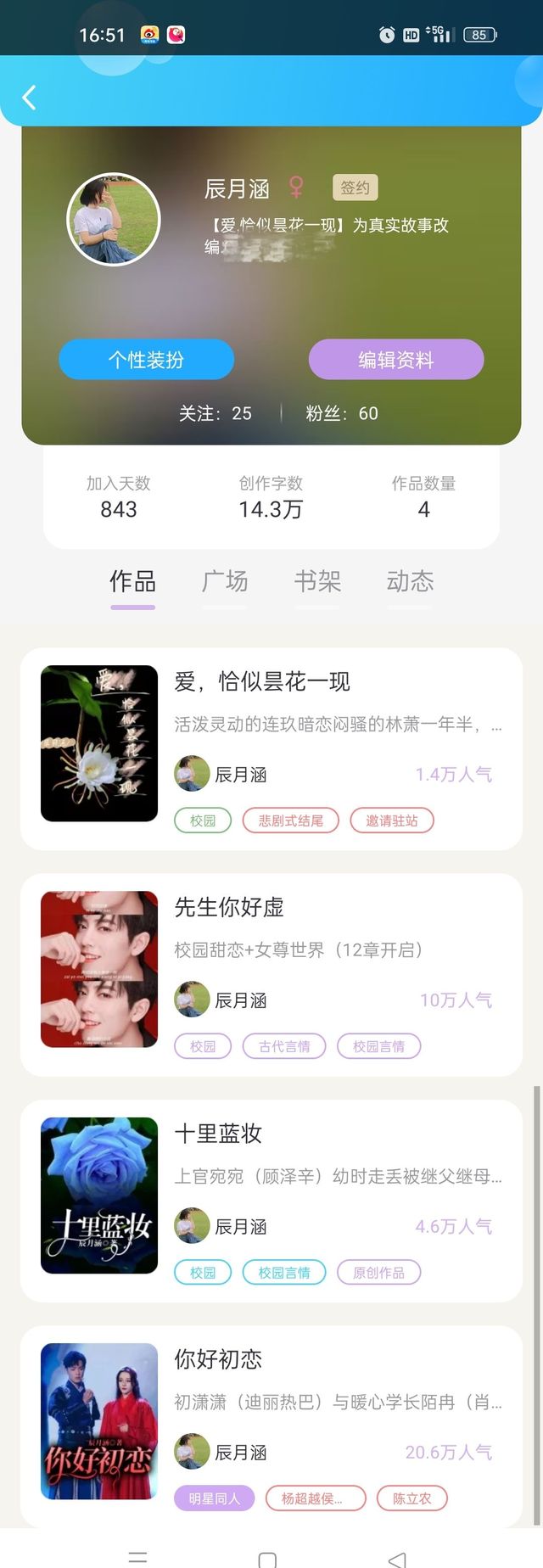The width and height of the screenshot is (543, 1568).
Task: Tap the 明星同人 tag chip
Action: pyautogui.click(x=214, y=1498)
